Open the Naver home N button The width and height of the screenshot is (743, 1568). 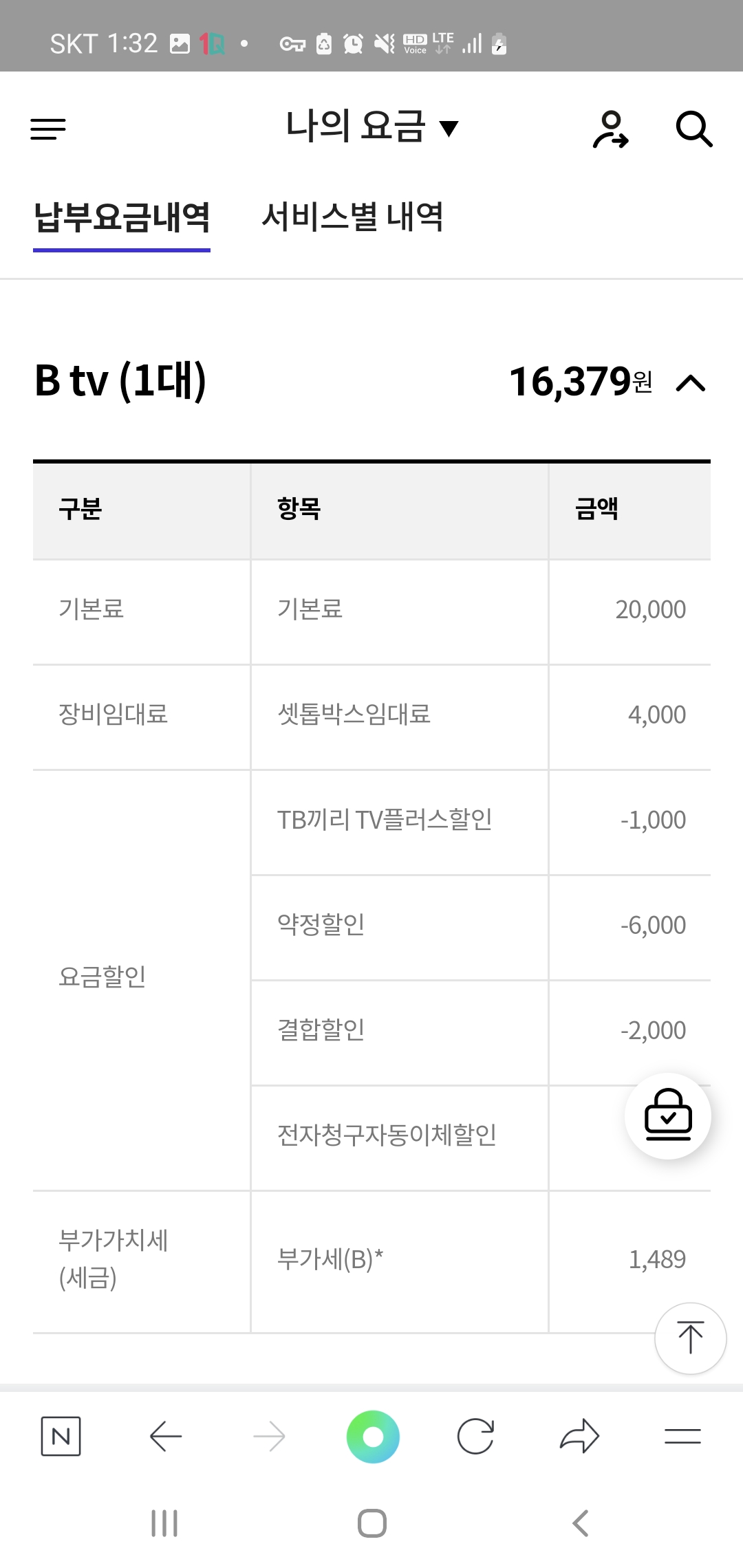tap(61, 1436)
